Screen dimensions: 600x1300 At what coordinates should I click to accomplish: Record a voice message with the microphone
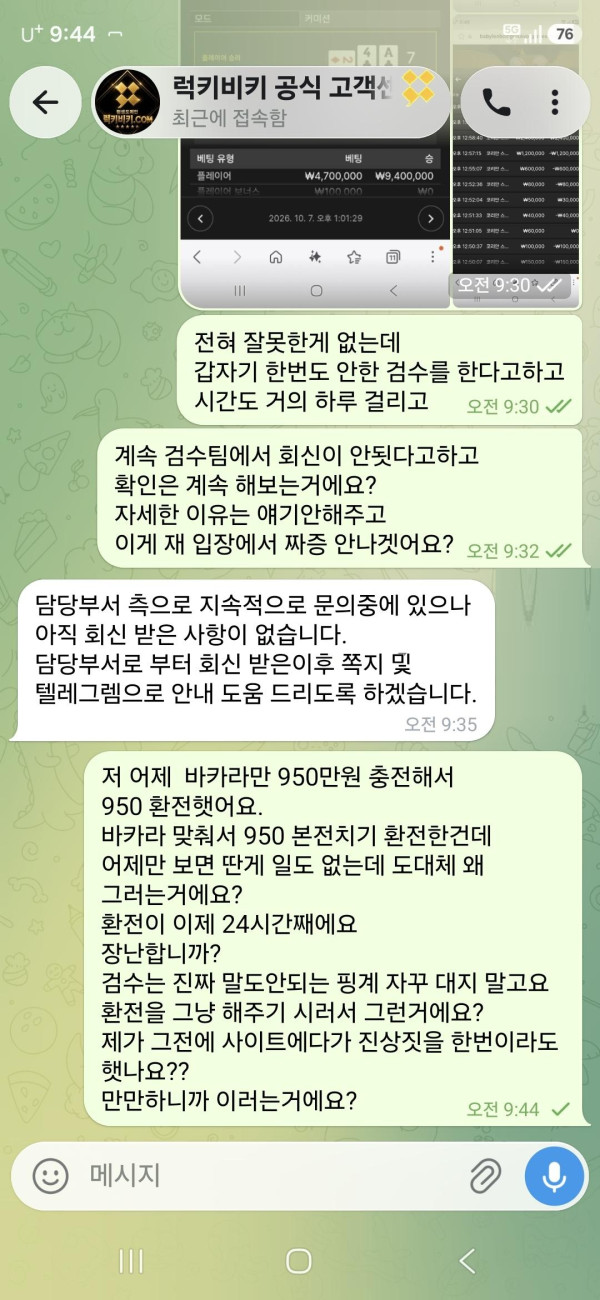coord(555,1176)
